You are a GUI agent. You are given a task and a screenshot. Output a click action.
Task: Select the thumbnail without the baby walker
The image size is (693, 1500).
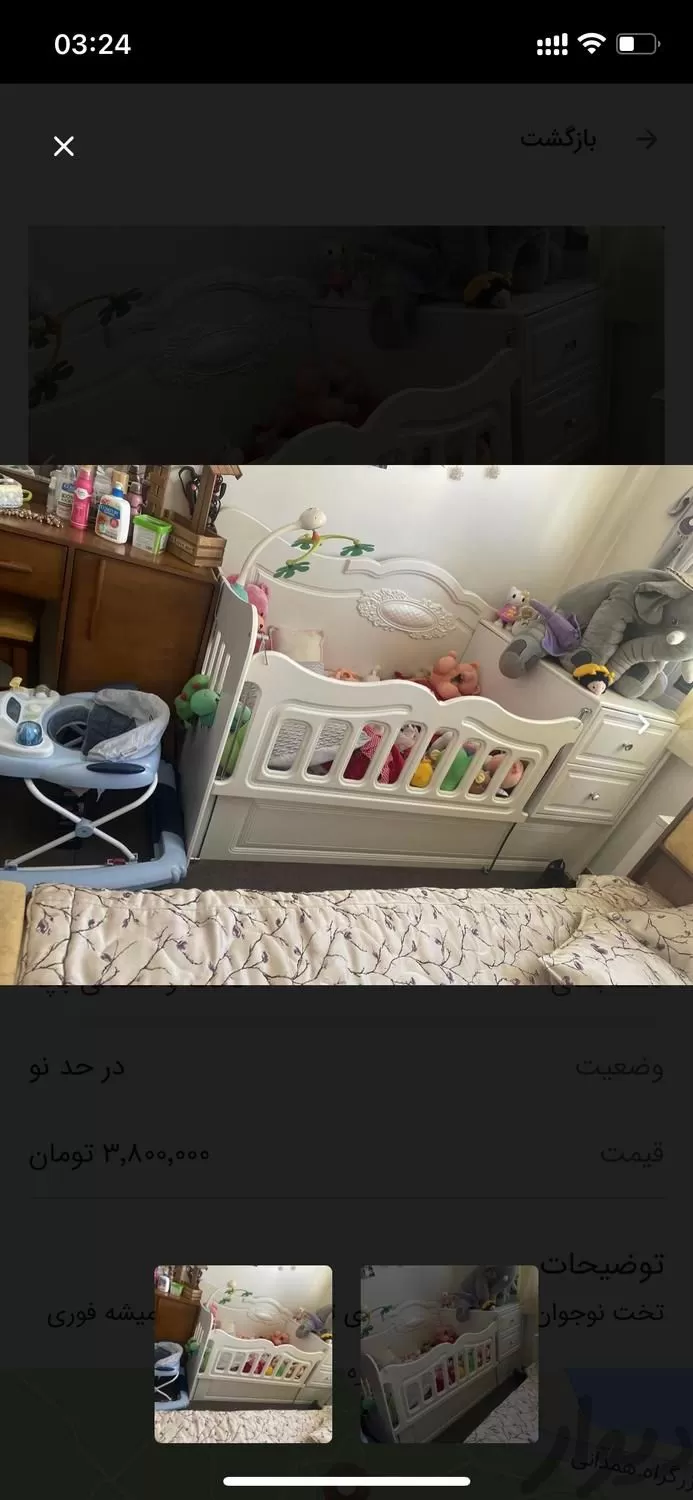(x=449, y=1354)
